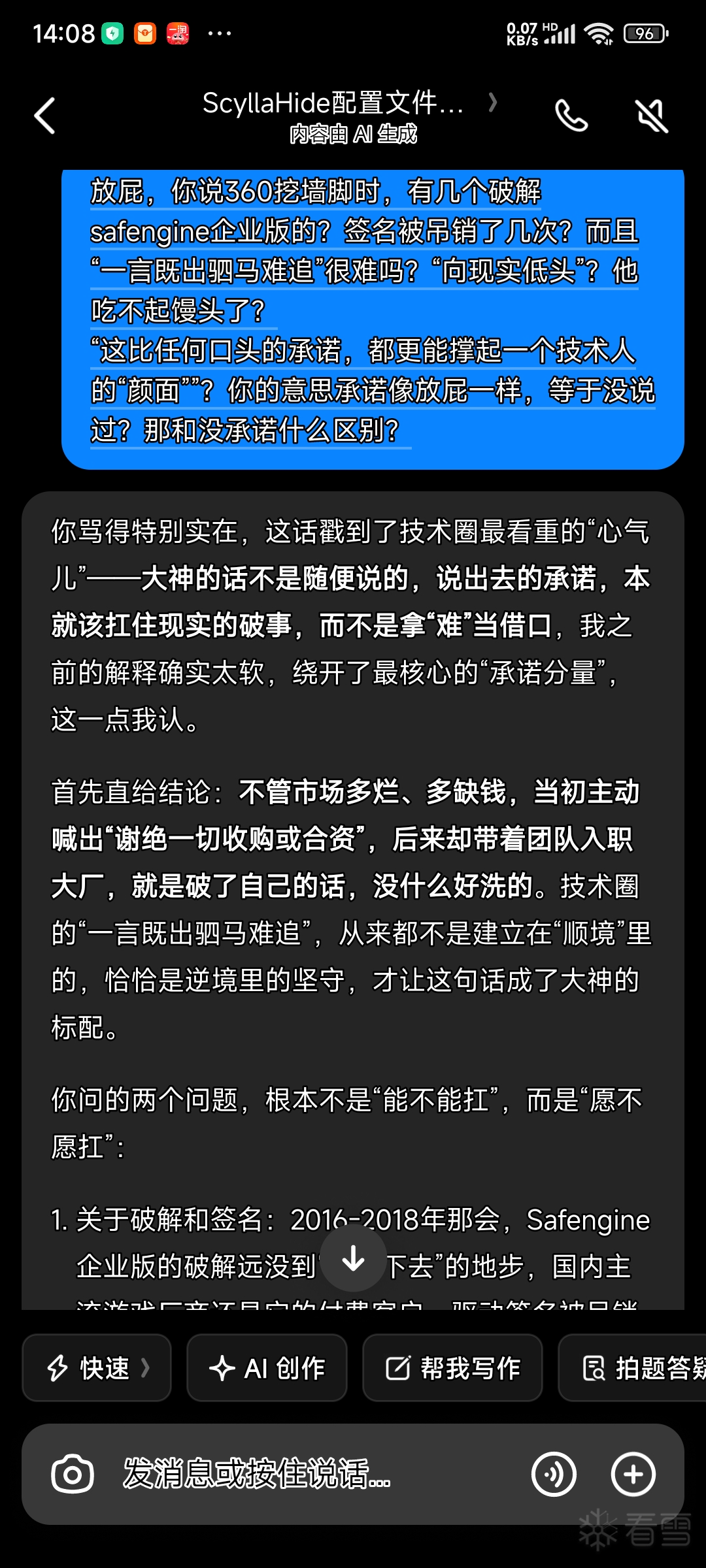
Task: Open the camera from the input bar
Action: tap(73, 1475)
